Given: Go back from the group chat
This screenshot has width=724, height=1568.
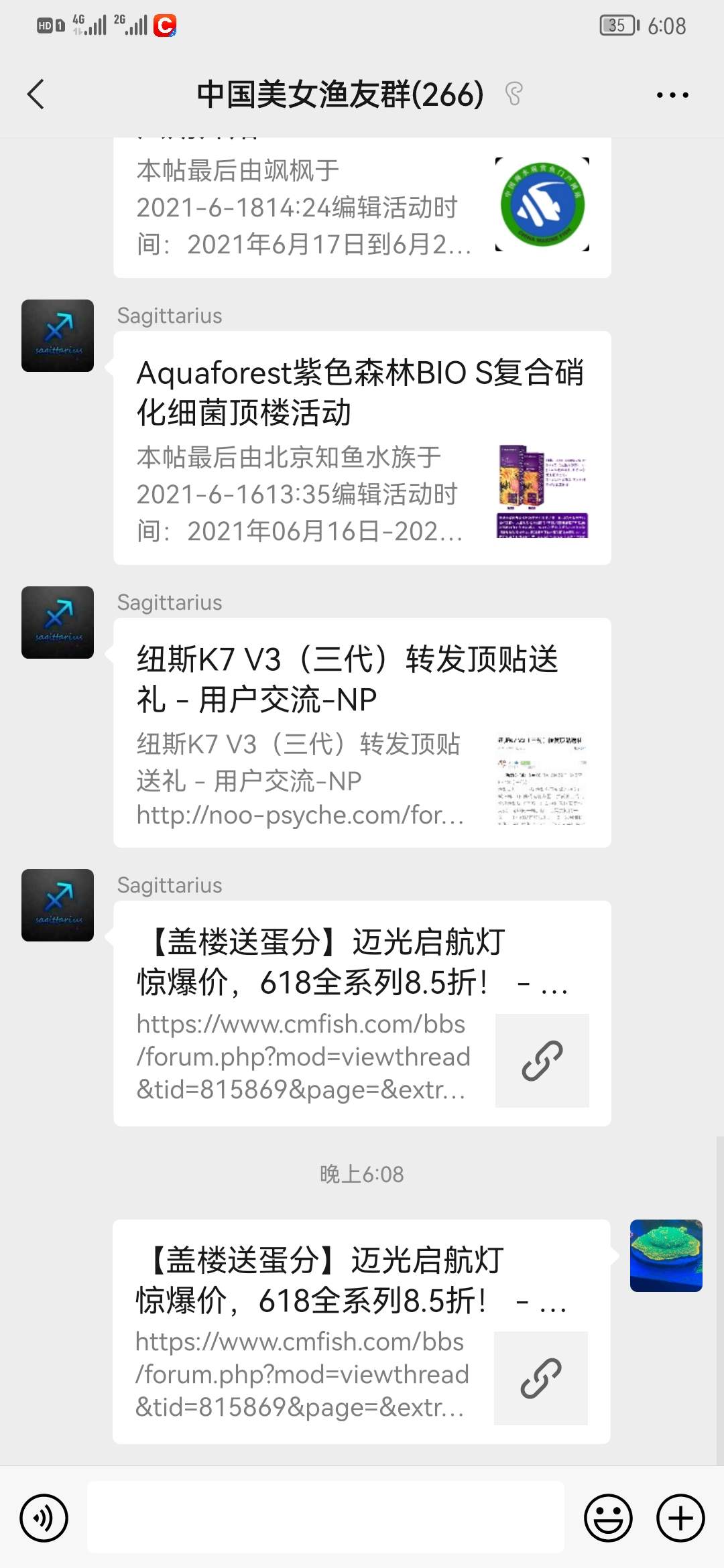Looking at the screenshot, I should point(36,94).
